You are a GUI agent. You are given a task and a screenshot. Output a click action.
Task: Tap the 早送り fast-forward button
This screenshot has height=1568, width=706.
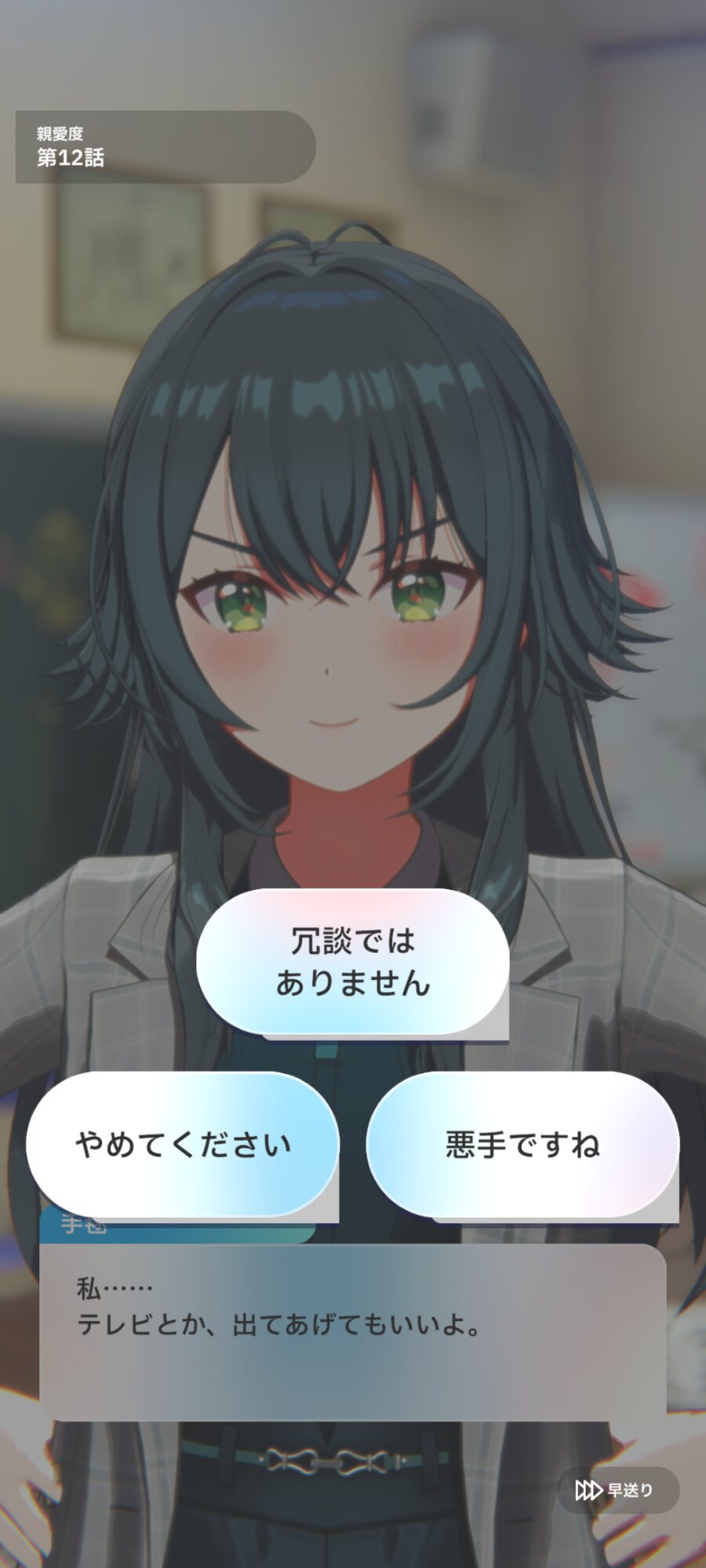click(x=617, y=1490)
